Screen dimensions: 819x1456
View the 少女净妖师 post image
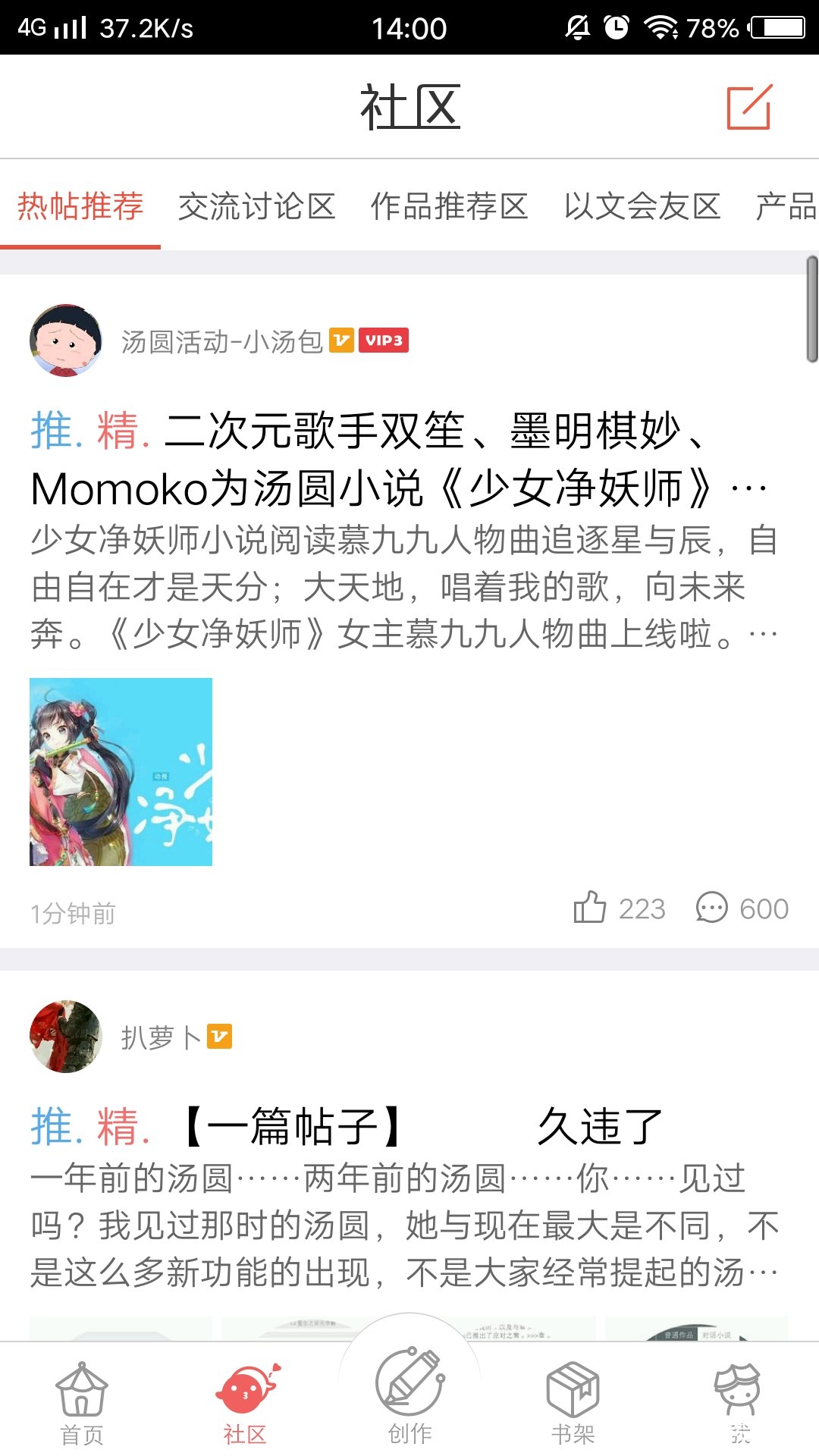(121, 772)
